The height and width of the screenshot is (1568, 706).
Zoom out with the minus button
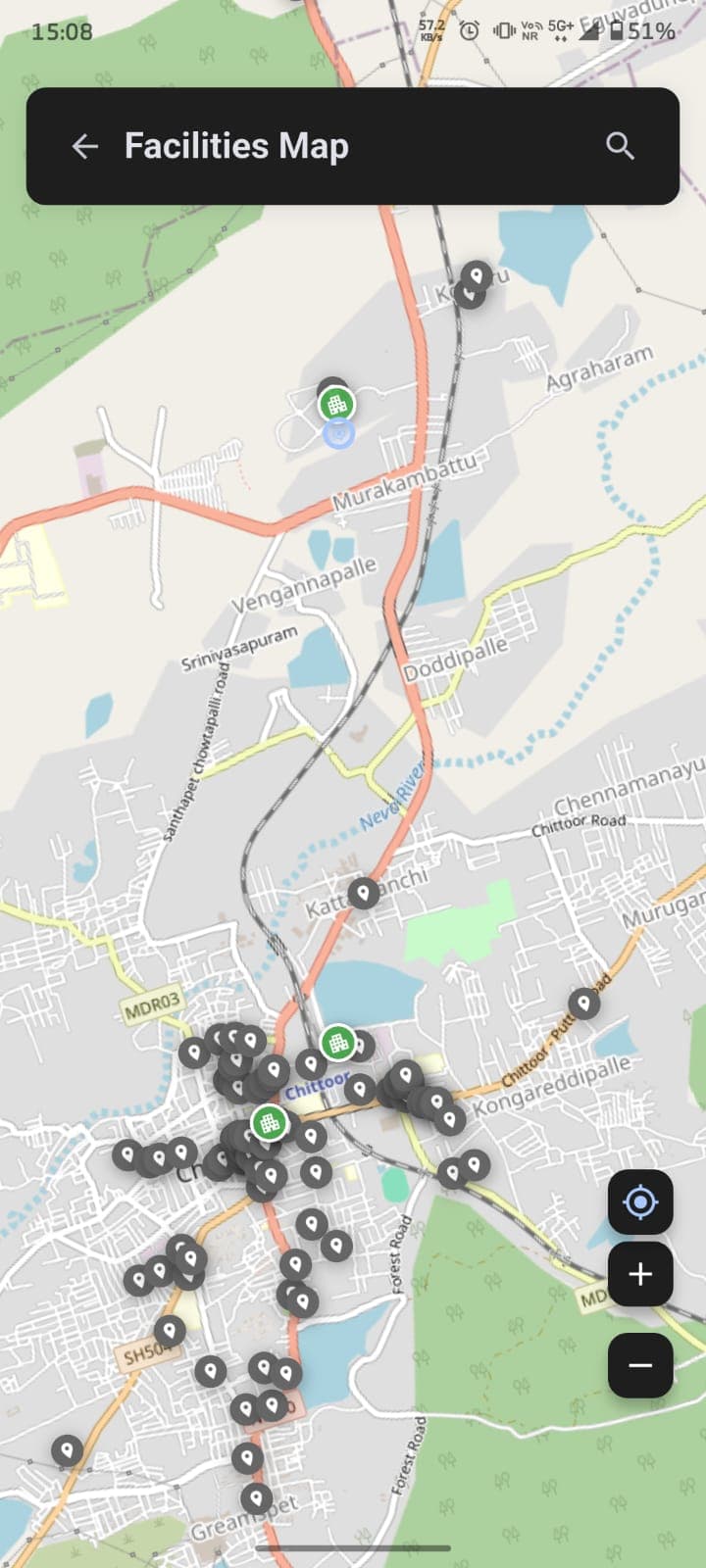[640, 1365]
